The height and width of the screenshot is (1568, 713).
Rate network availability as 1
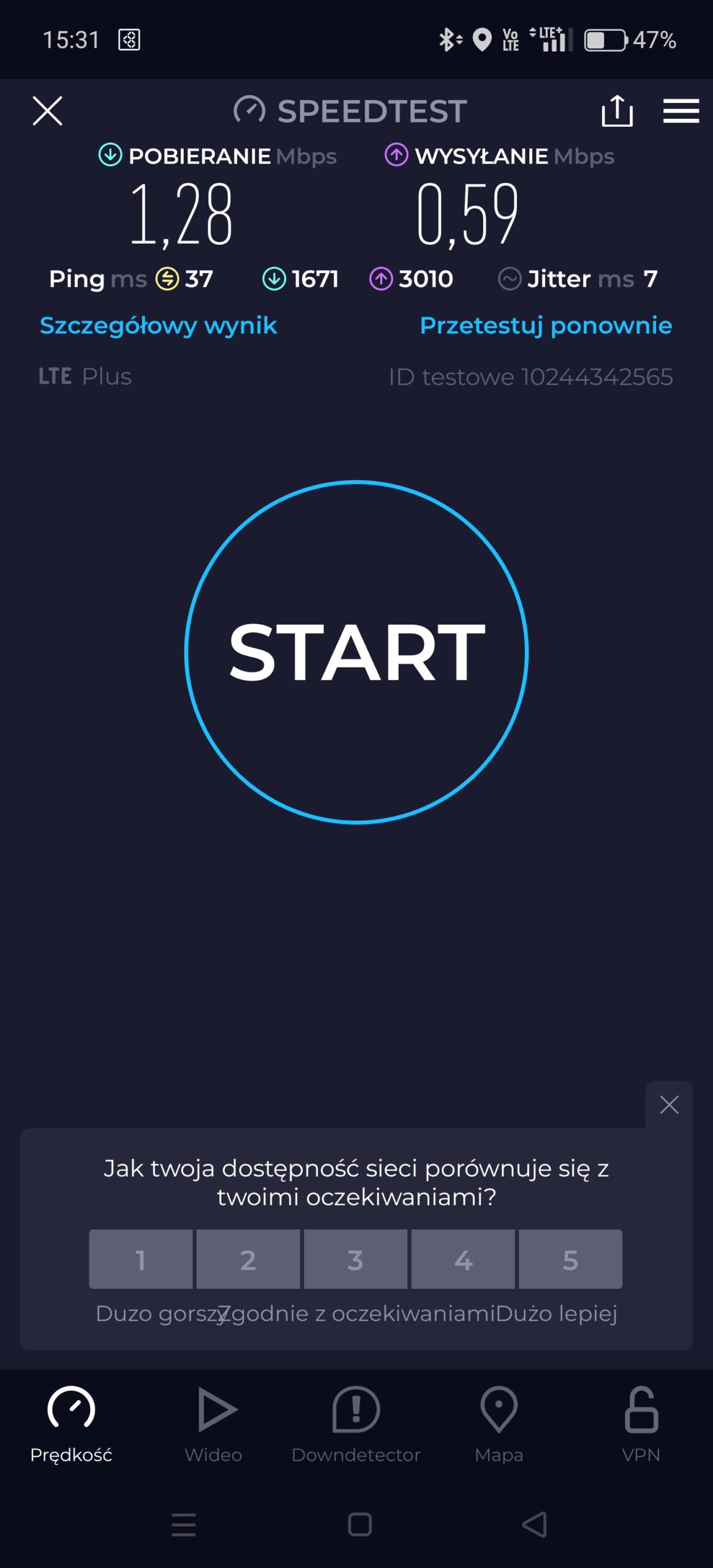[140, 1259]
